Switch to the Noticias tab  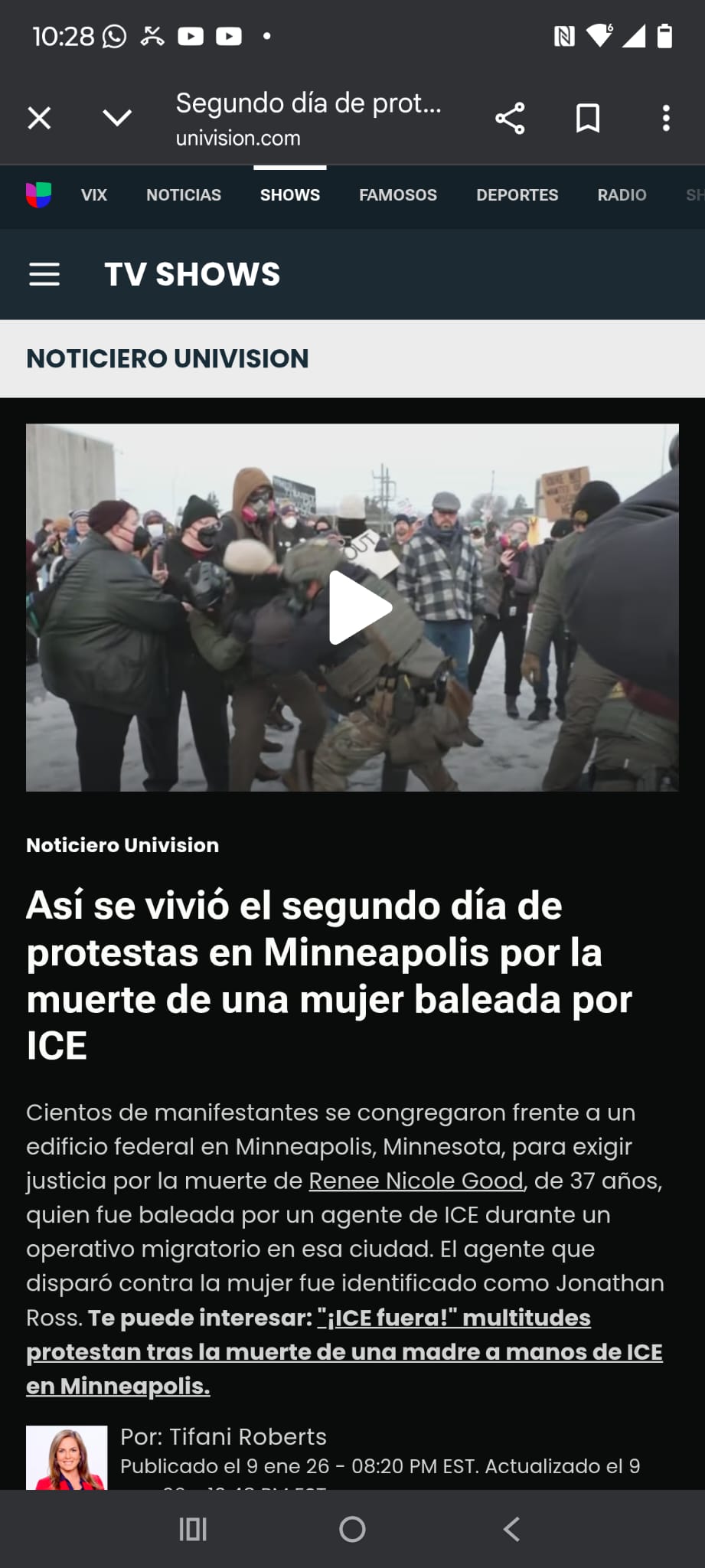[184, 195]
